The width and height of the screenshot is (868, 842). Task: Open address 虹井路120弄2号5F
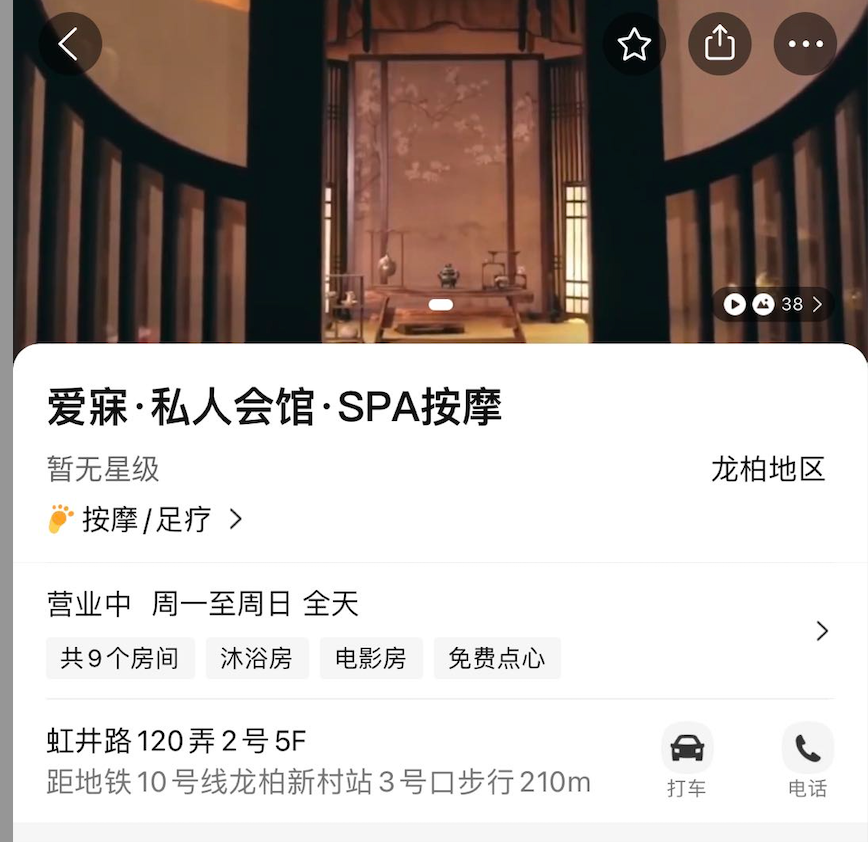click(x=177, y=741)
